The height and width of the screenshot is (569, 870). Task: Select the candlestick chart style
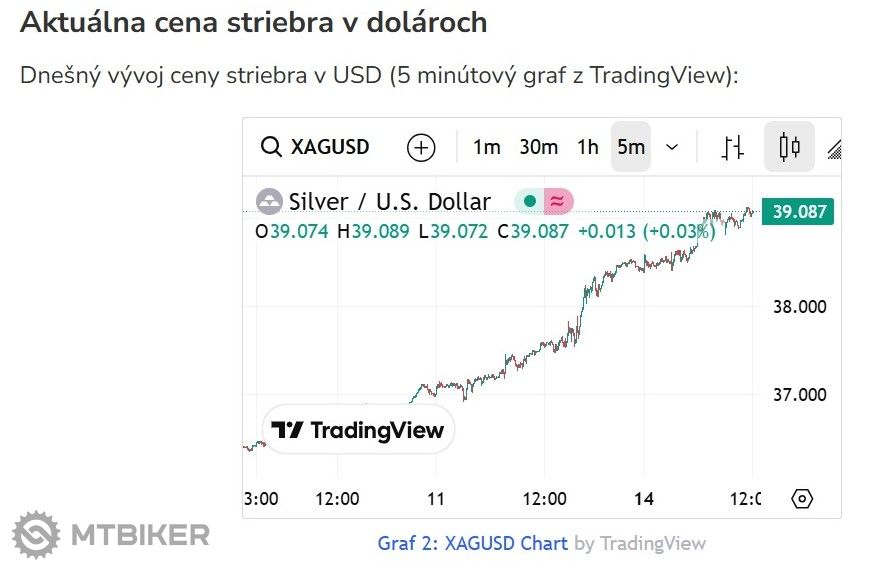[x=789, y=148]
